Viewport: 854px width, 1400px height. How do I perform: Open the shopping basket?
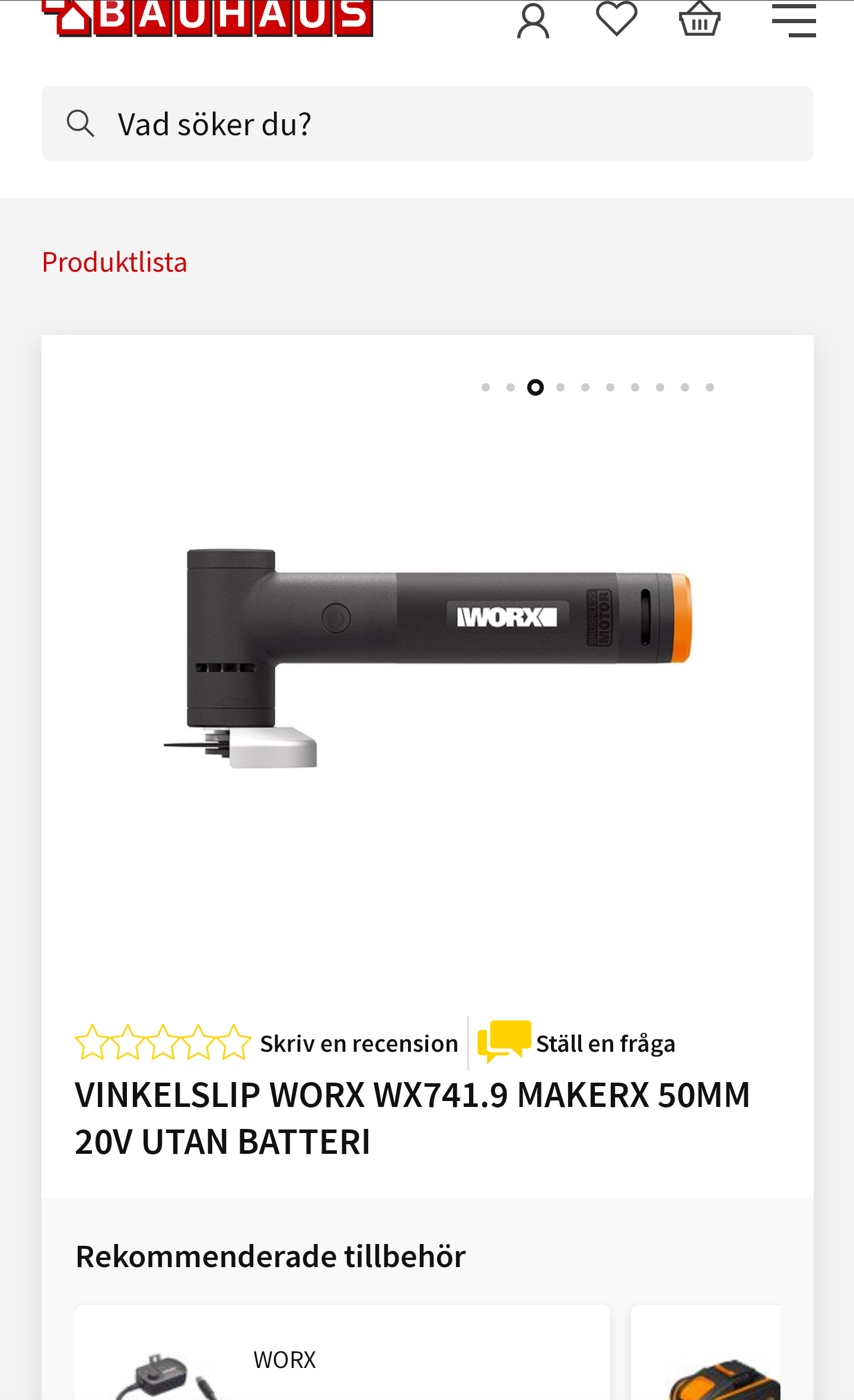coord(699,19)
